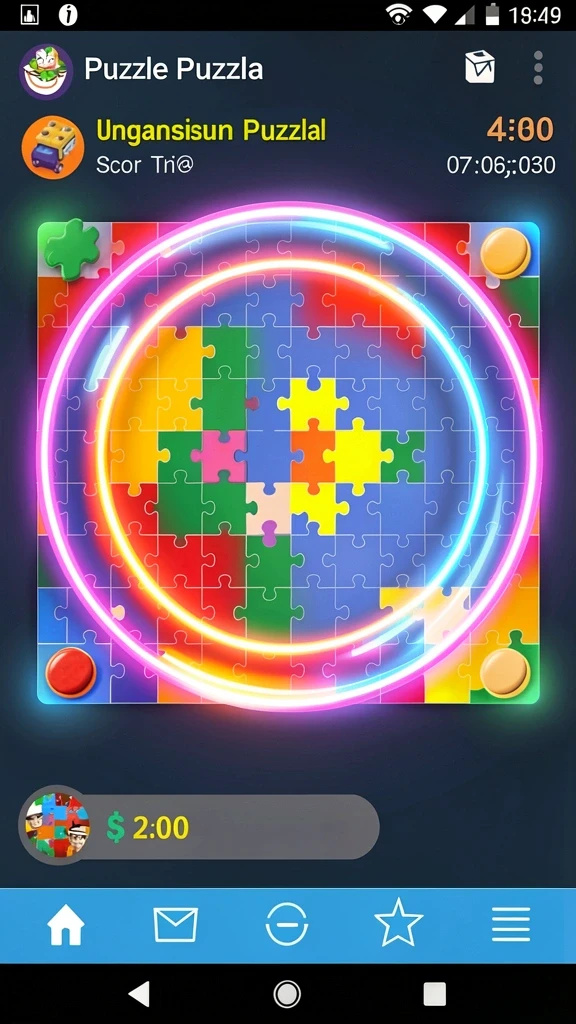
Task: Open recent apps from navigation bar
Action: pyautogui.click(x=435, y=994)
